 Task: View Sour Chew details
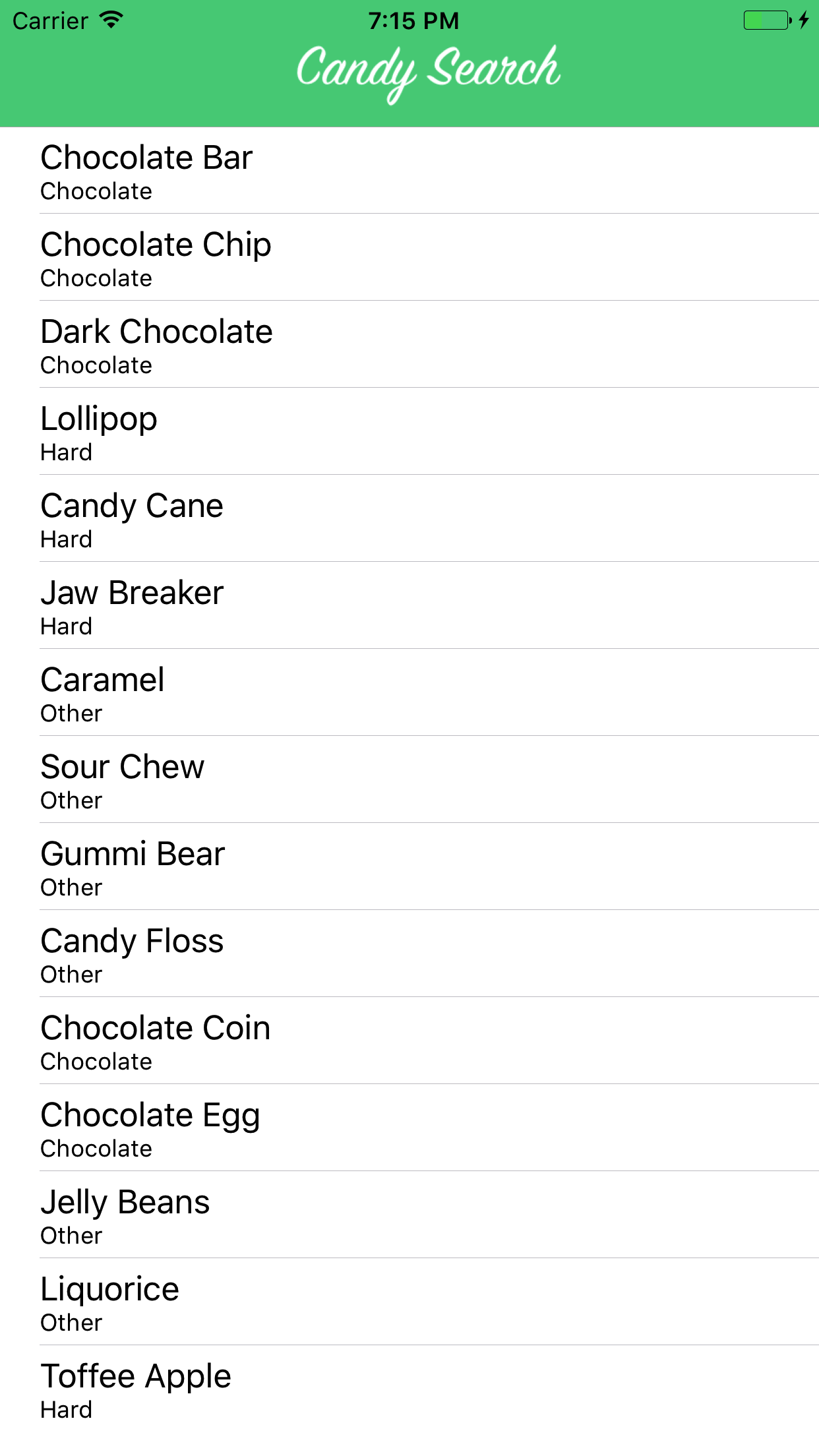click(x=409, y=781)
